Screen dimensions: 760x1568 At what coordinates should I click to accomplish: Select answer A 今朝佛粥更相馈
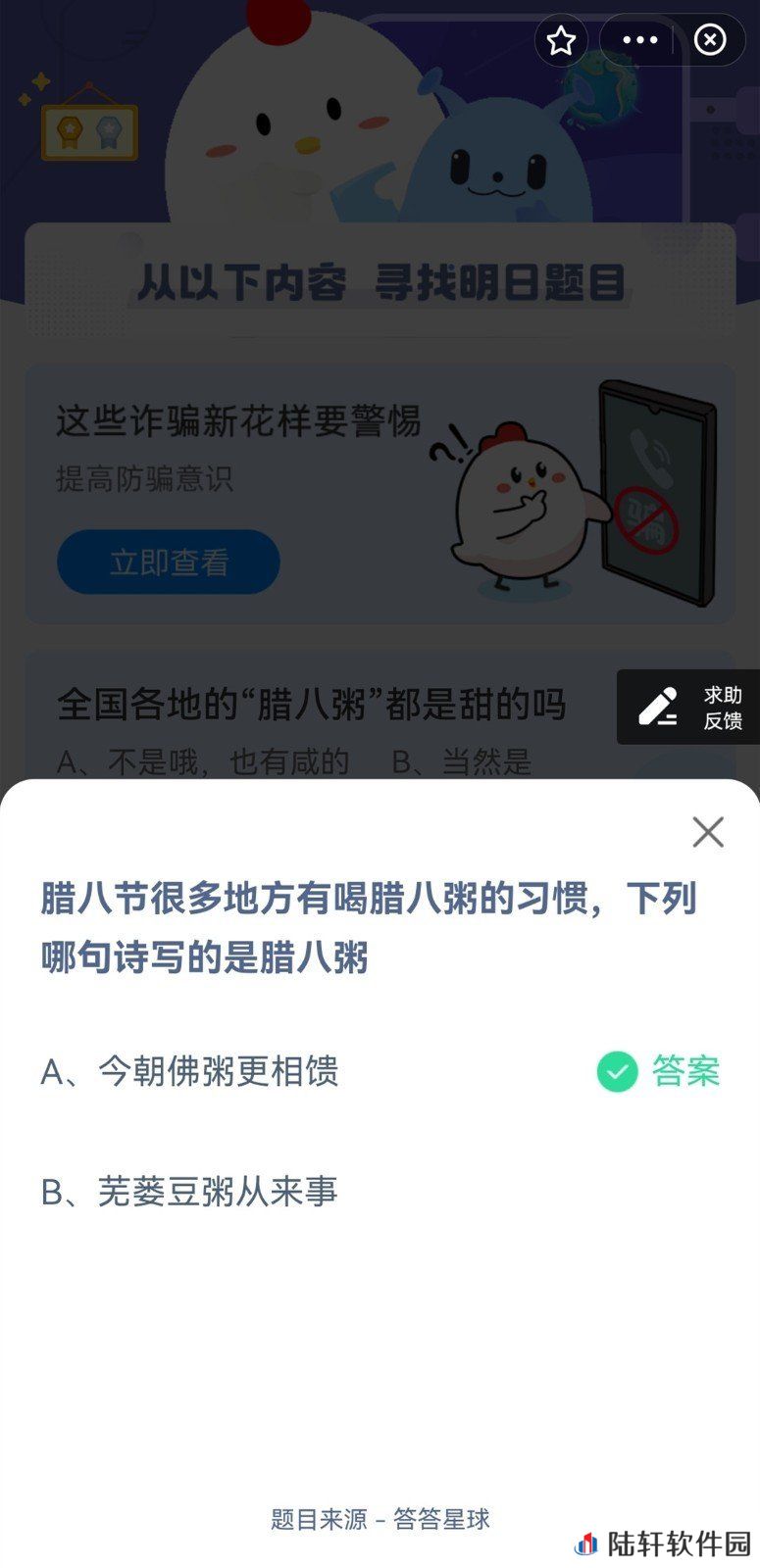190,1071
